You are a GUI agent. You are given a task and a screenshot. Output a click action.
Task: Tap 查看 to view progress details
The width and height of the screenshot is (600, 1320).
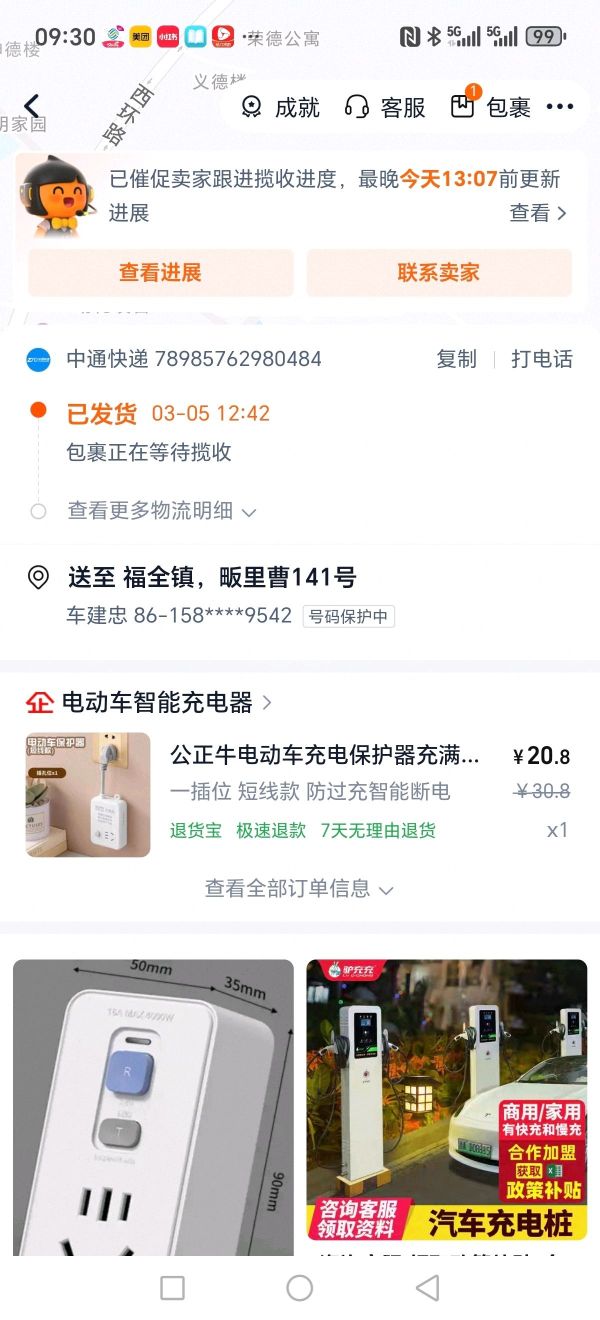(538, 213)
